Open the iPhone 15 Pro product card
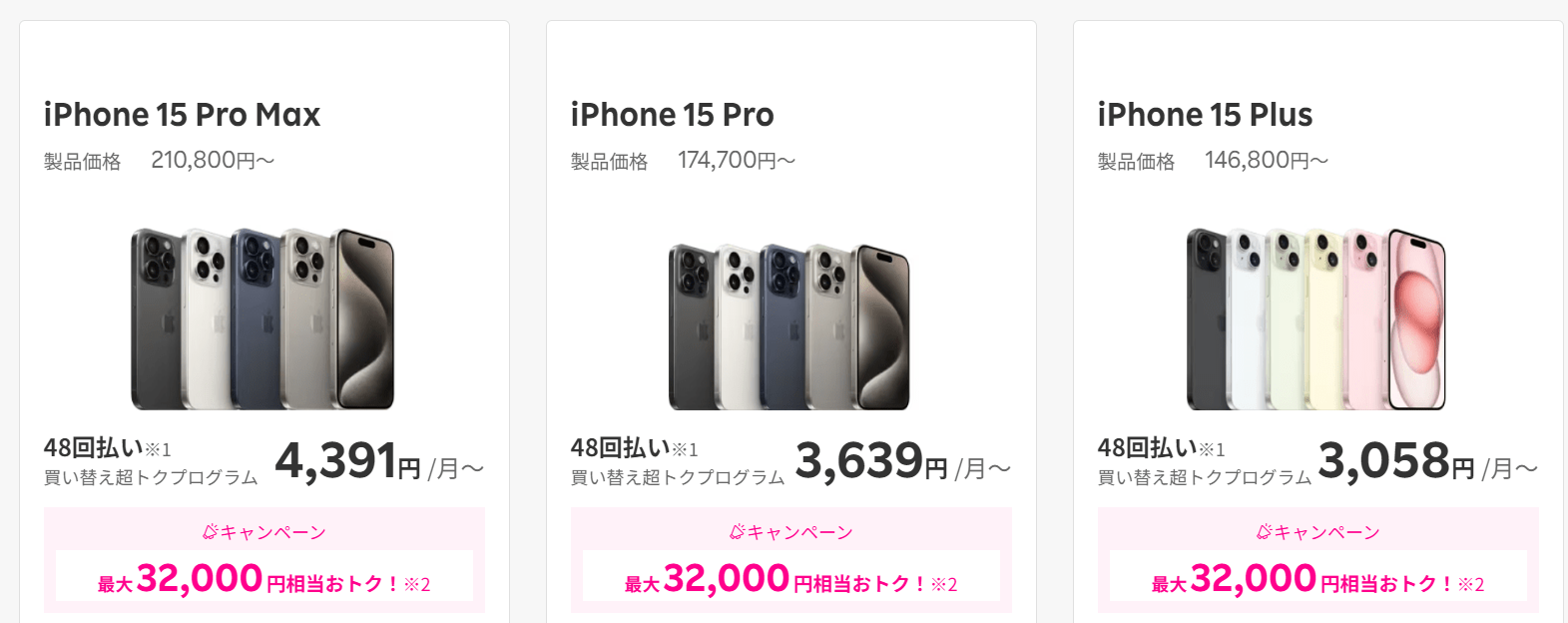This screenshot has height=623, width=1568. [790, 319]
